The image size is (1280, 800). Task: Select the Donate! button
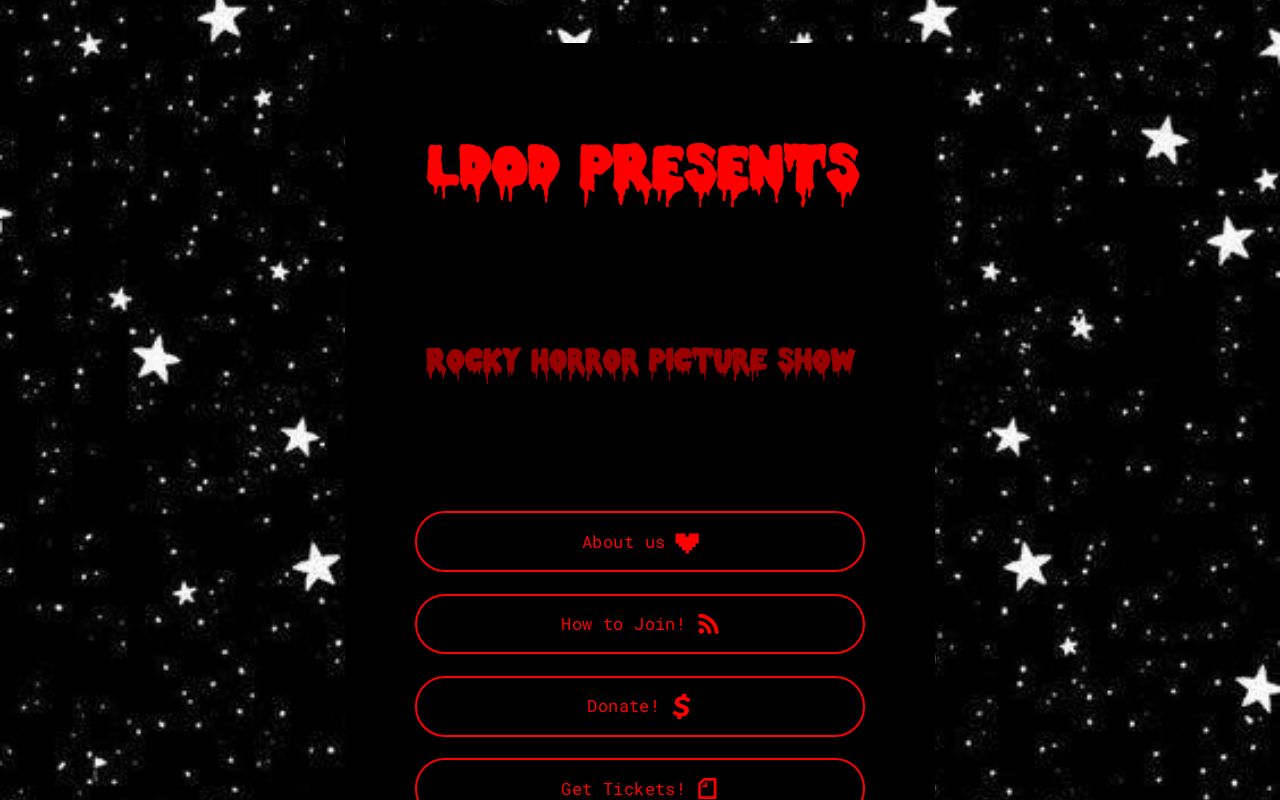(x=639, y=706)
